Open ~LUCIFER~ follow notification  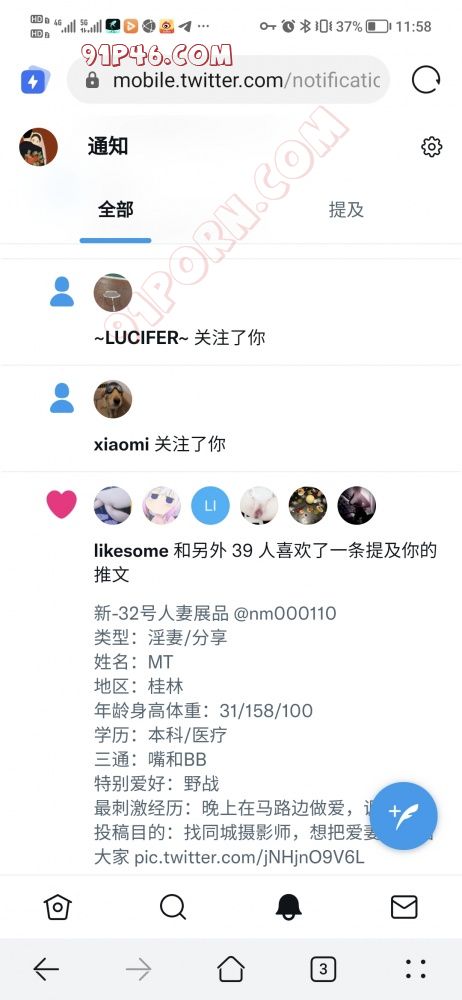(231, 312)
